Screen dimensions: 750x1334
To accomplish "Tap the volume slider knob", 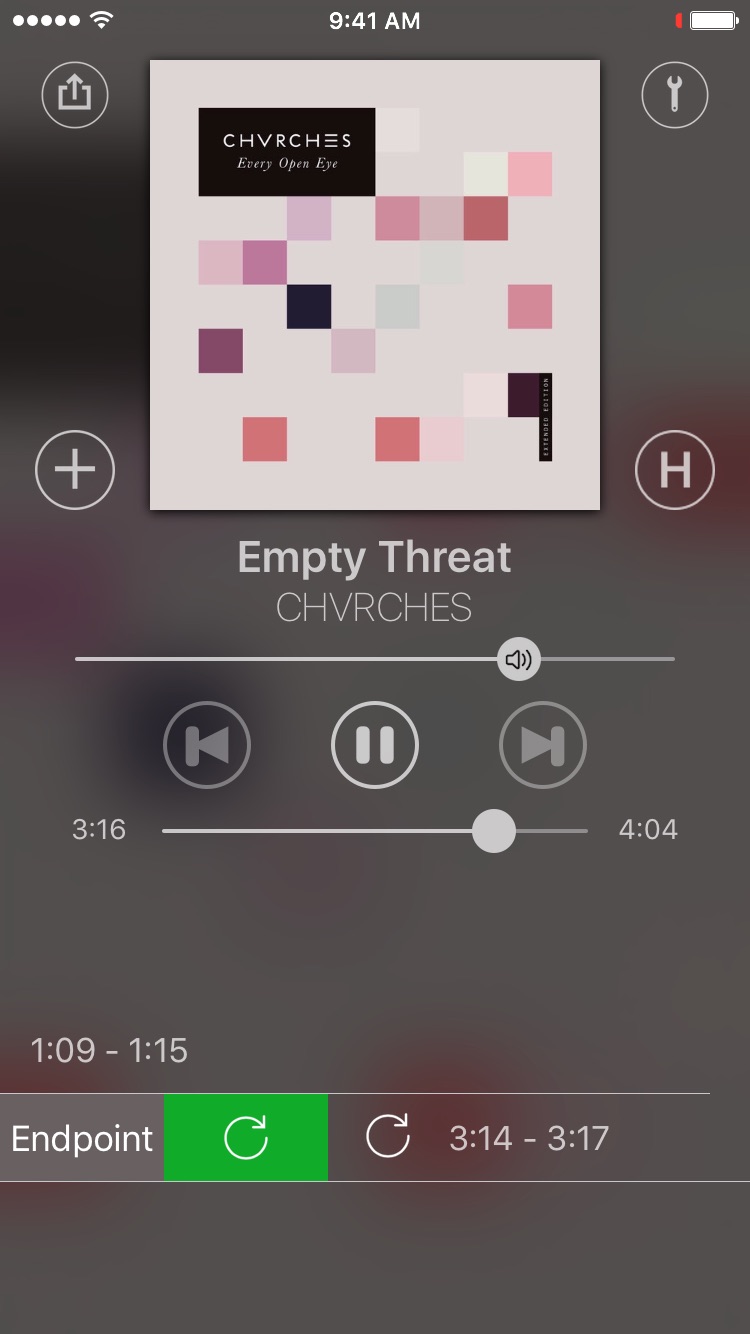I will (x=519, y=659).
